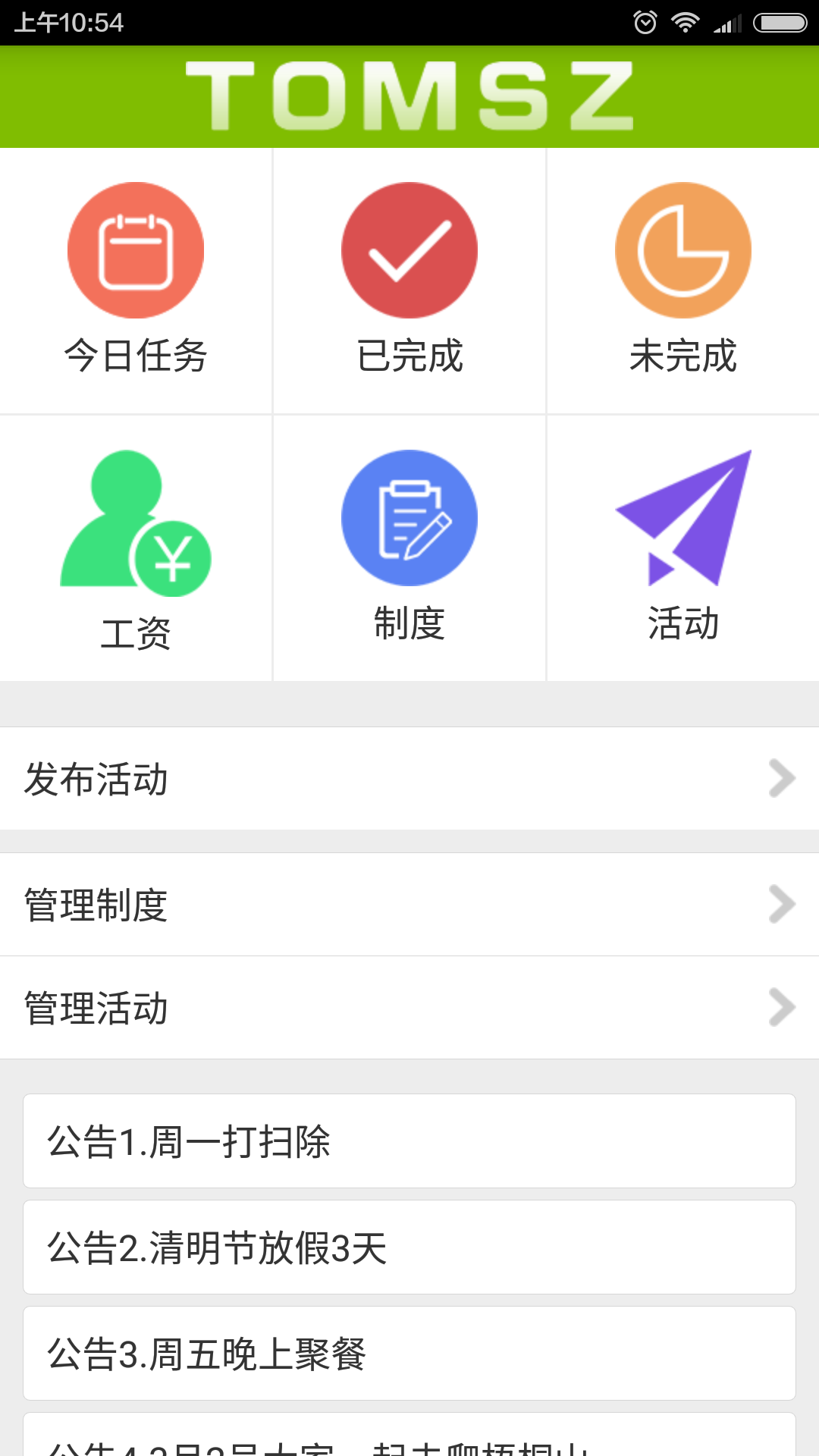The image size is (819, 1456).
Task: Open the 活动 activities section
Action: tap(683, 548)
